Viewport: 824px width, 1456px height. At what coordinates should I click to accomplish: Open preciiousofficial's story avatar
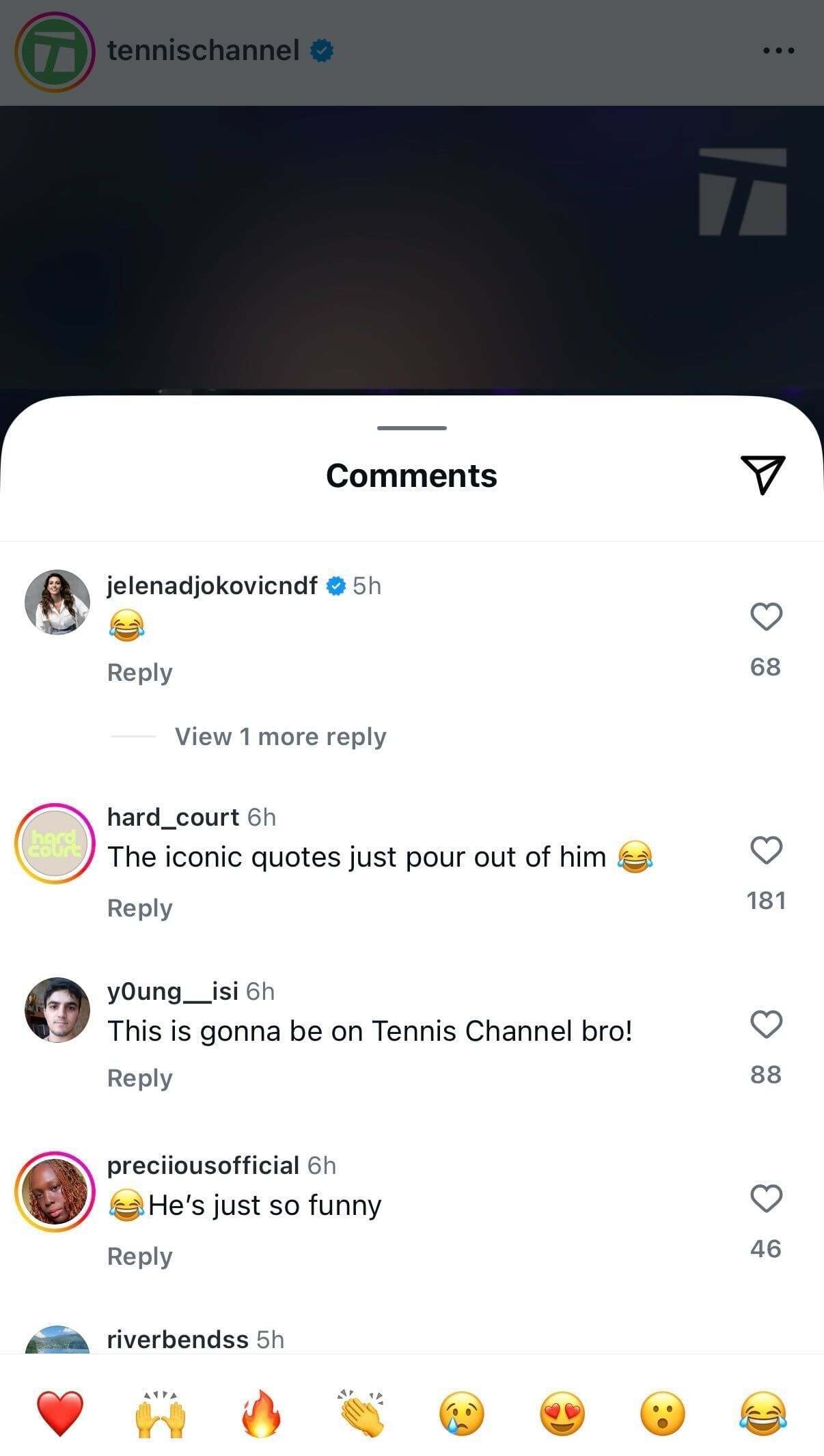coord(55,1192)
